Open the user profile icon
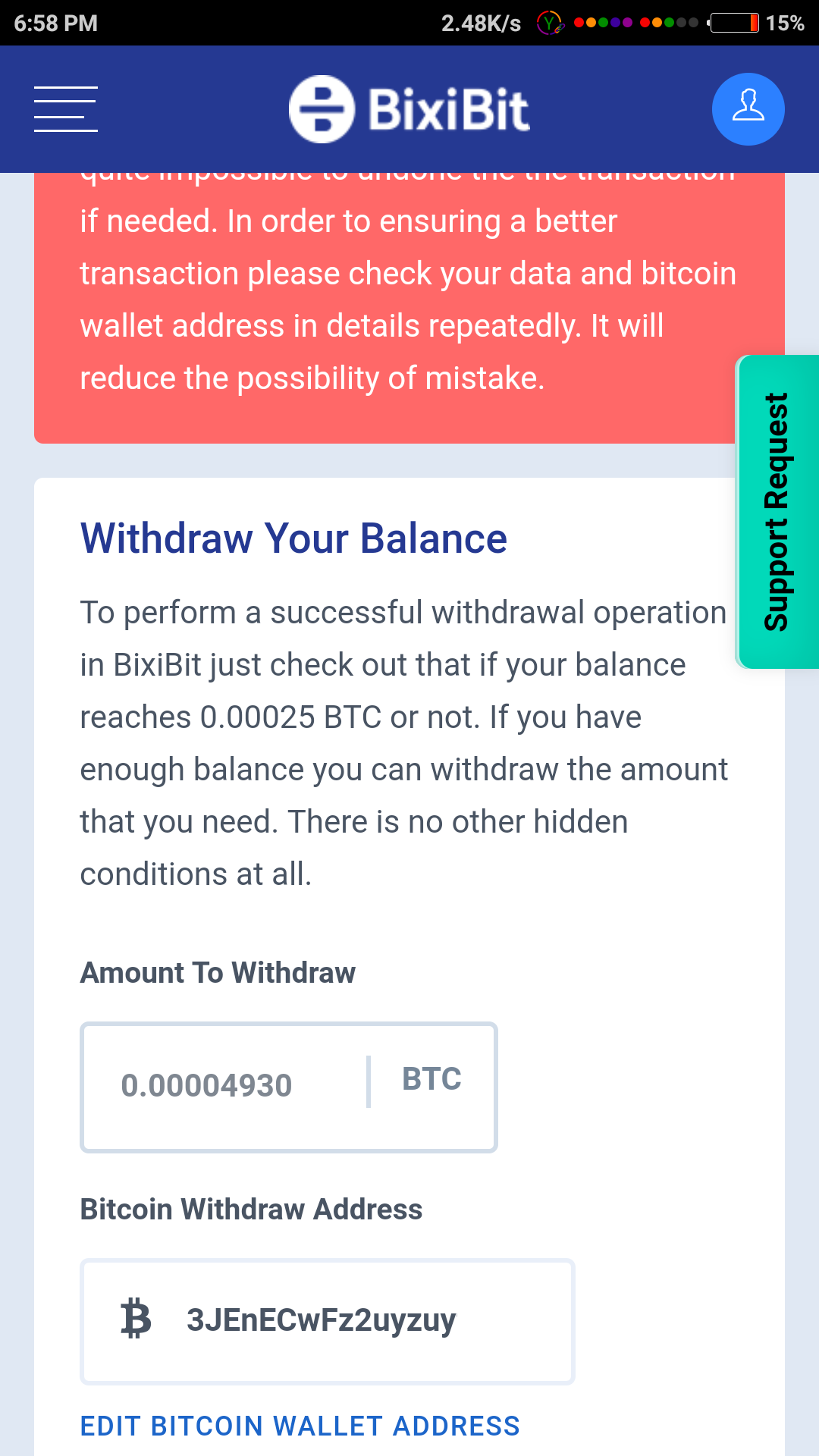The height and width of the screenshot is (1456, 819). 748,109
